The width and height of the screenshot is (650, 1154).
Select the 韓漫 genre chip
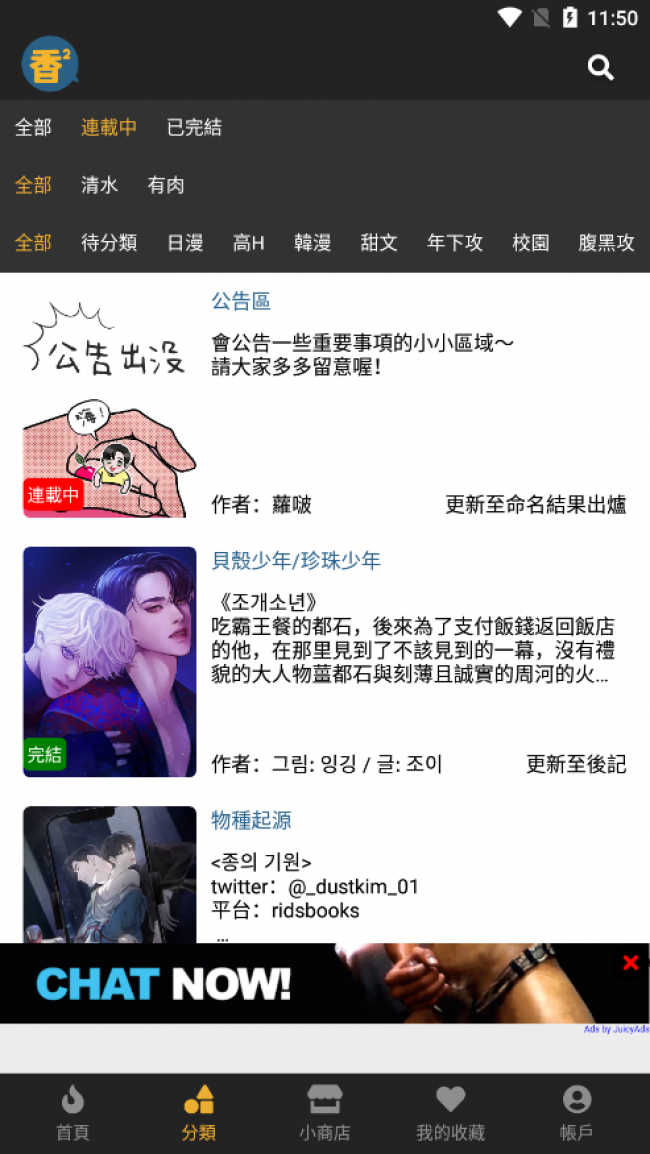[312, 243]
